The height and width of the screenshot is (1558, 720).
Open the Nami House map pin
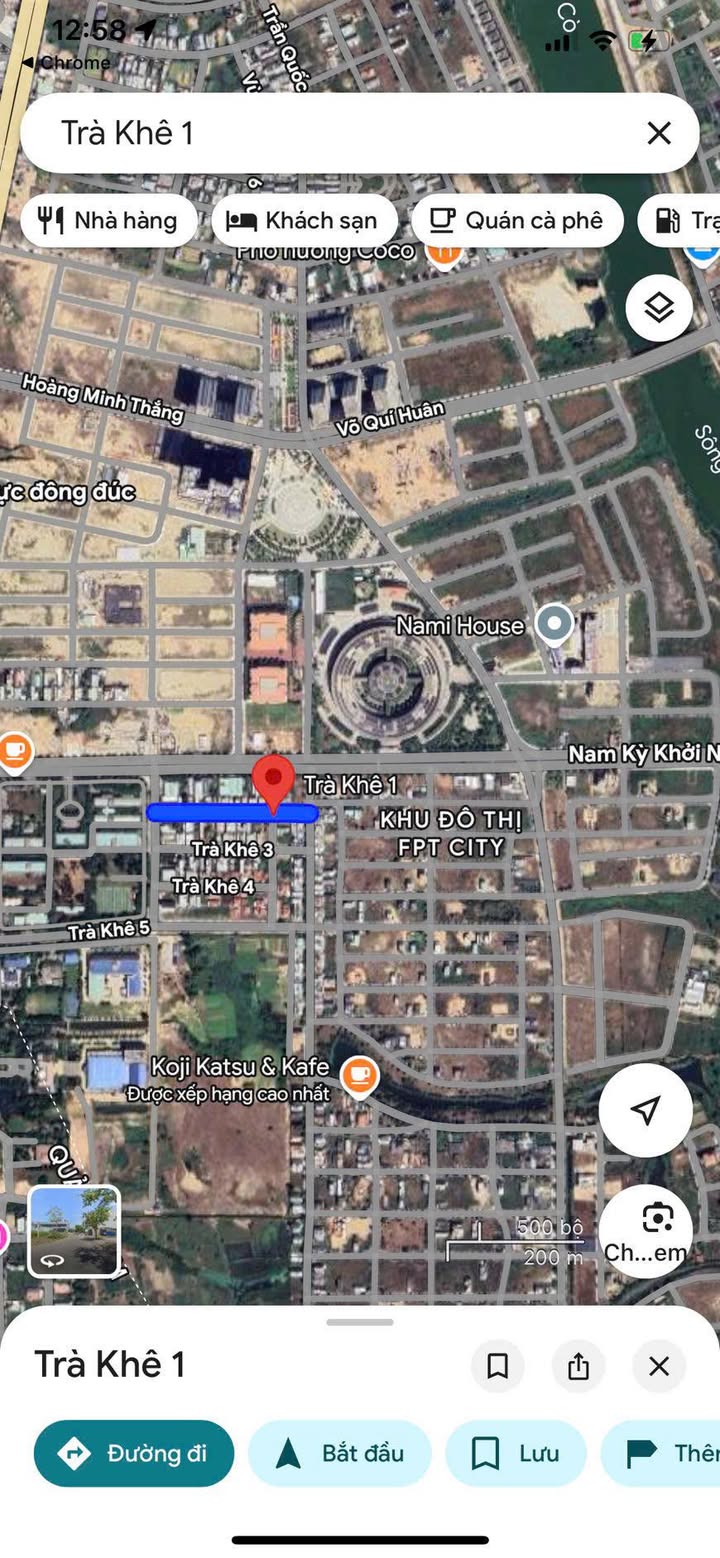tap(553, 625)
